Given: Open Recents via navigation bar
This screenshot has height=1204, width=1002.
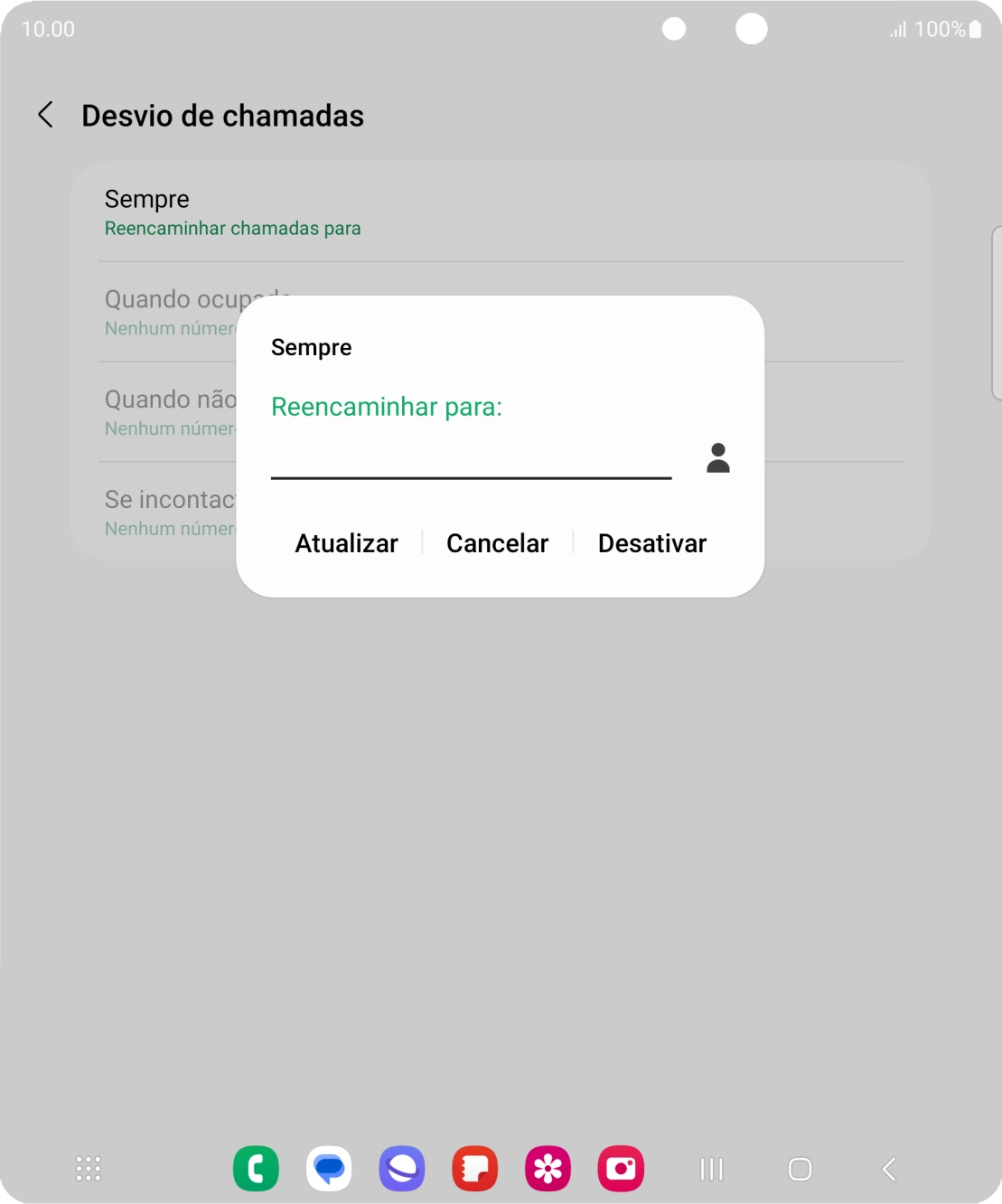Looking at the screenshot, I should (x=711, y=1168).
